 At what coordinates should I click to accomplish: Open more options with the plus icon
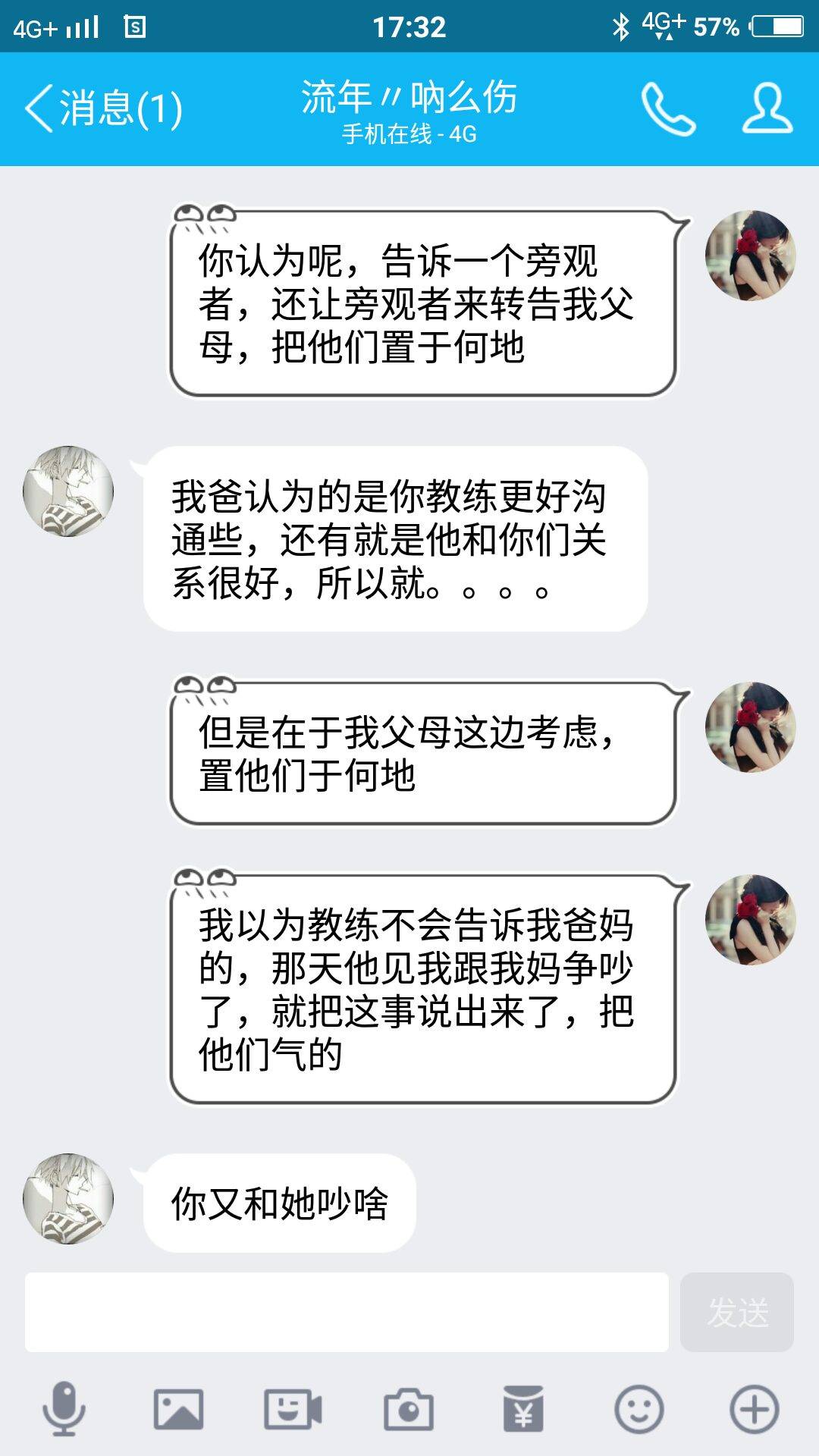pyautogui.click(x=754, y=1410)
